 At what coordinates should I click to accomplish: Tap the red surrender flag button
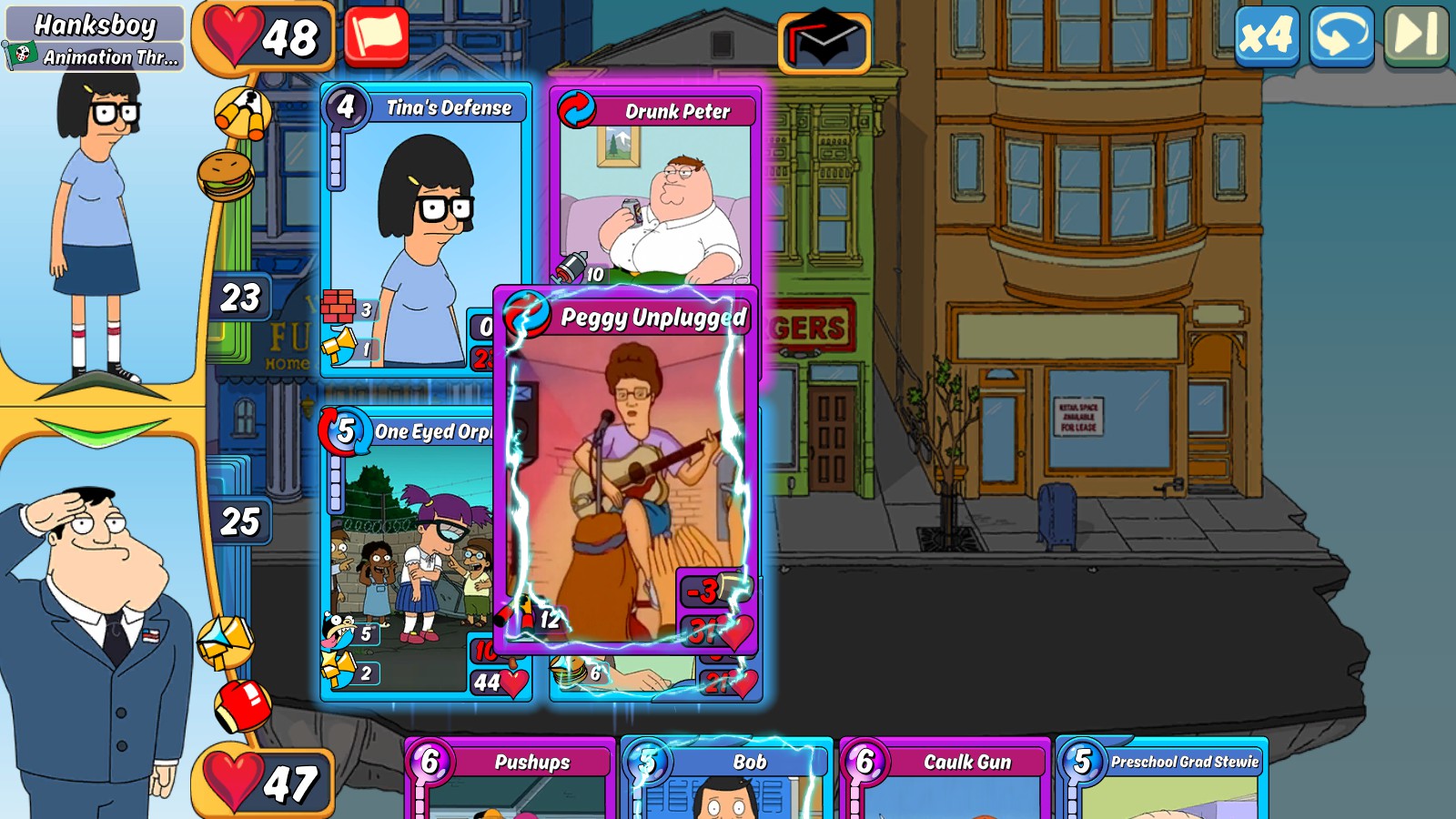tap(376, 36)
